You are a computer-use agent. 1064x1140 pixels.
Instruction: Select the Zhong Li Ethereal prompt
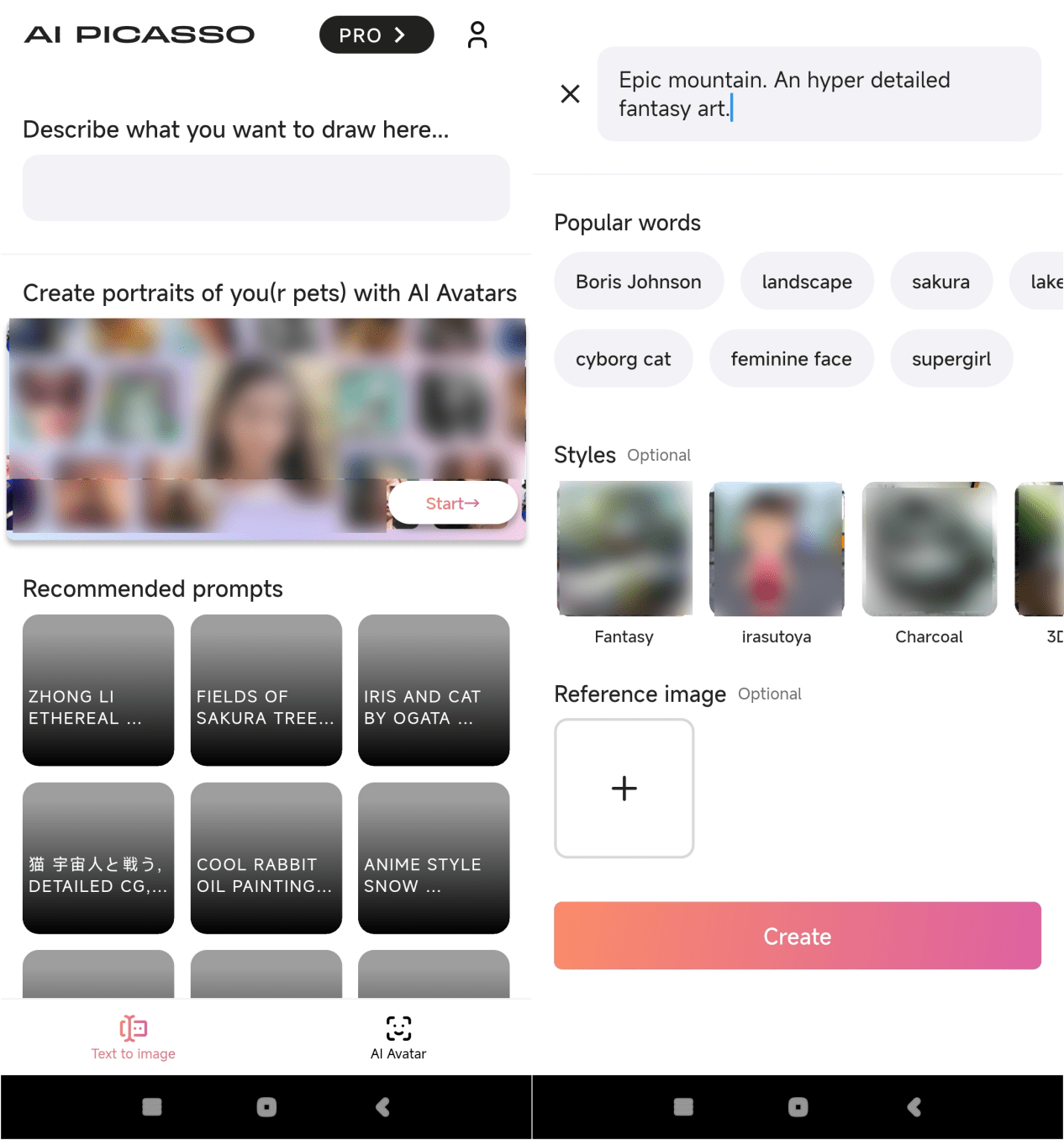[x=98, y=689]
